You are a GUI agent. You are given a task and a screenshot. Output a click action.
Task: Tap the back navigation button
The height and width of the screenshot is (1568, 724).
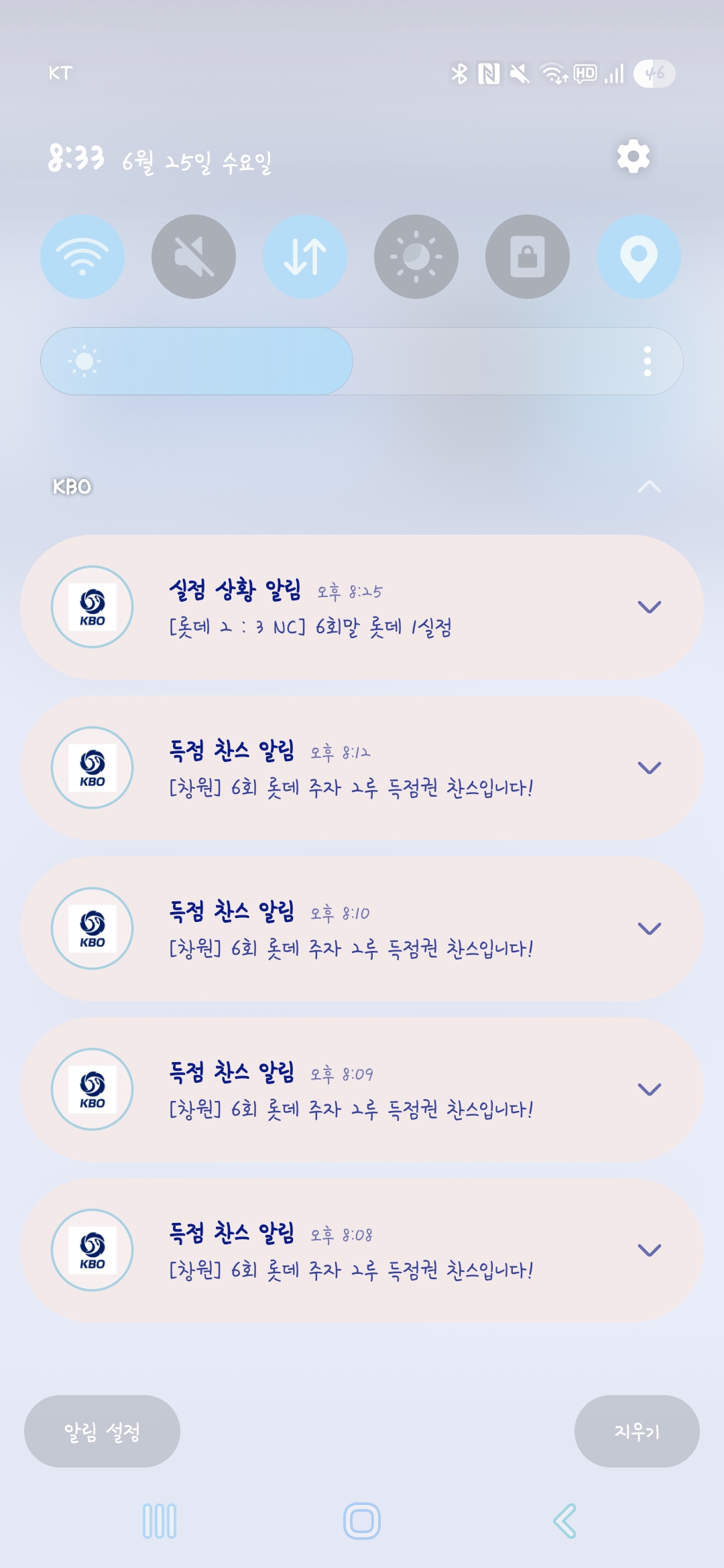564,1521
